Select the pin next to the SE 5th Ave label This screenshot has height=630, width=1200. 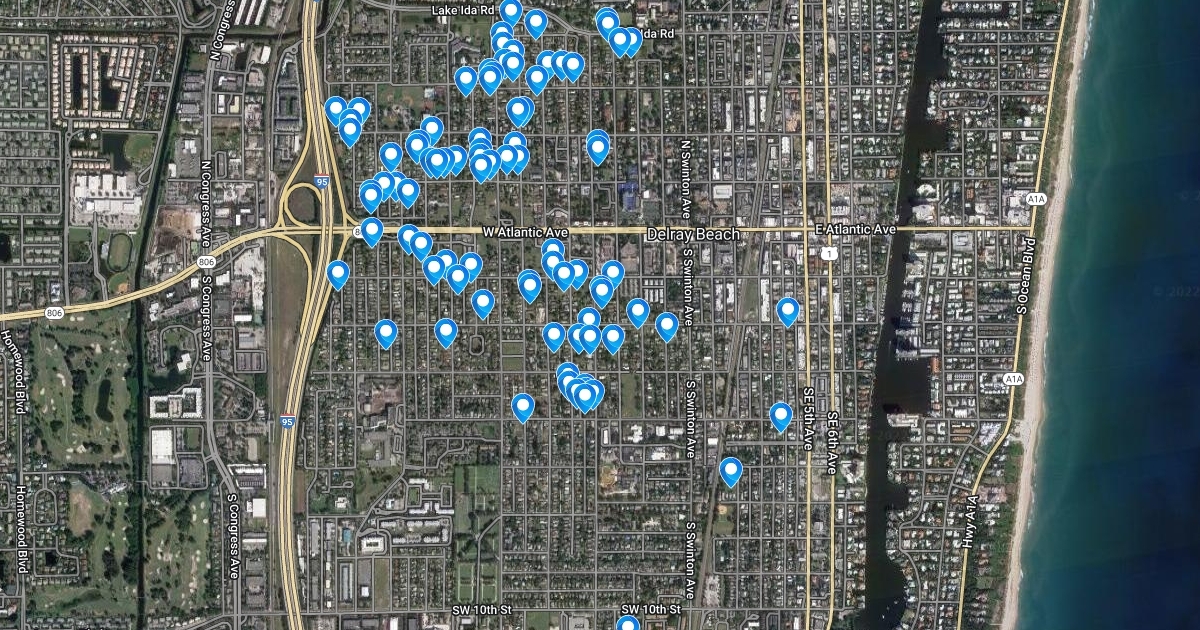[x=781, y=415]
